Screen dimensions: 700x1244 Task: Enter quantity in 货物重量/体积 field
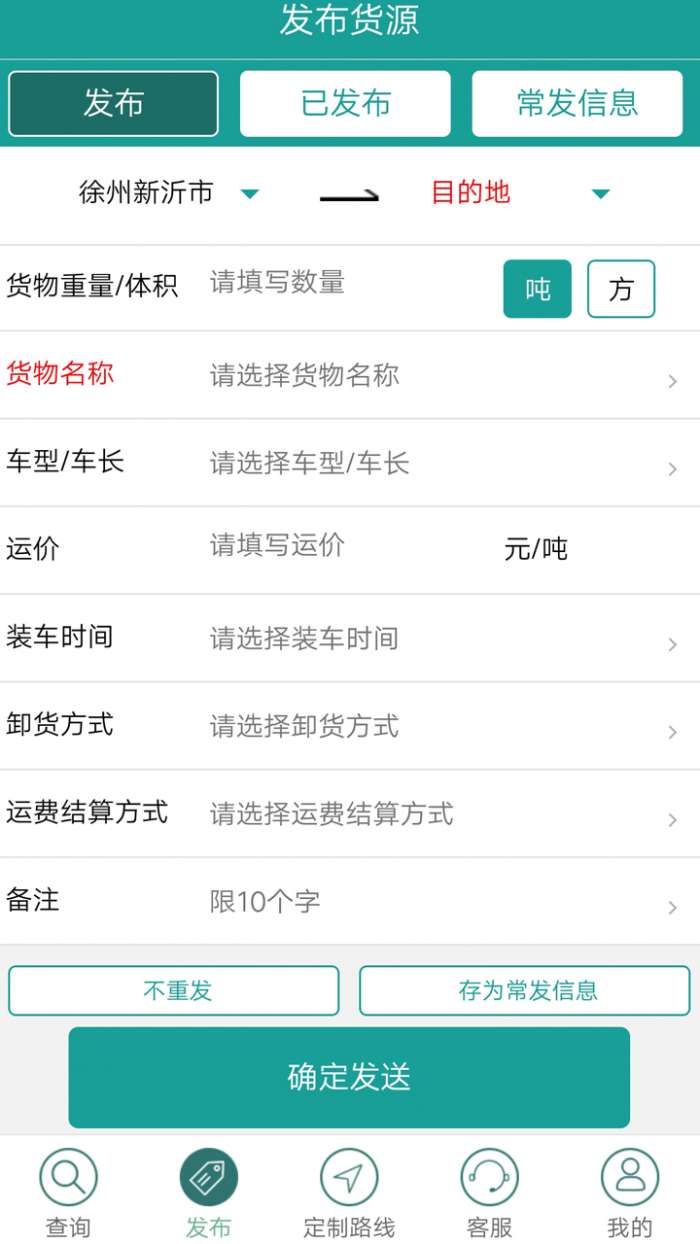[x=340, y=283]
